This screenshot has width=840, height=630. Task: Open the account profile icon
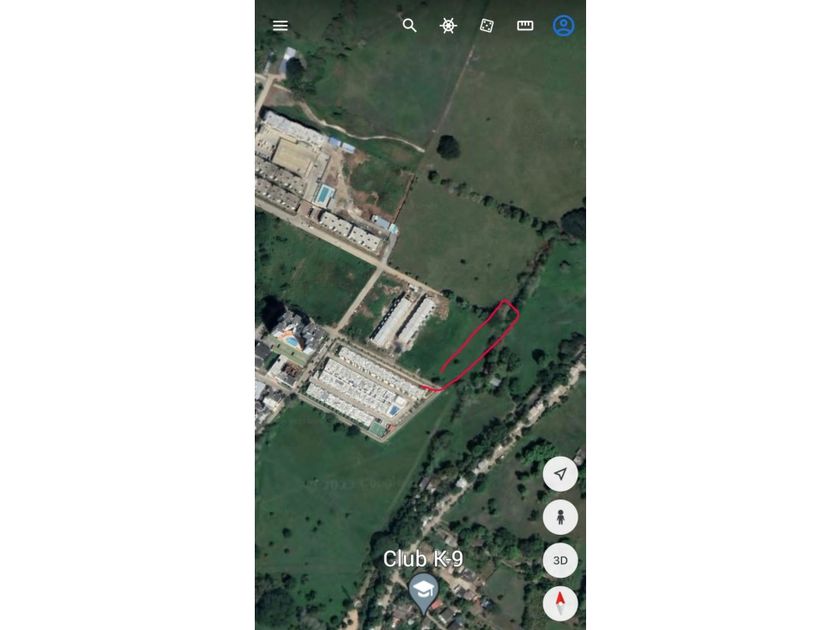click(x=564, y=26)
